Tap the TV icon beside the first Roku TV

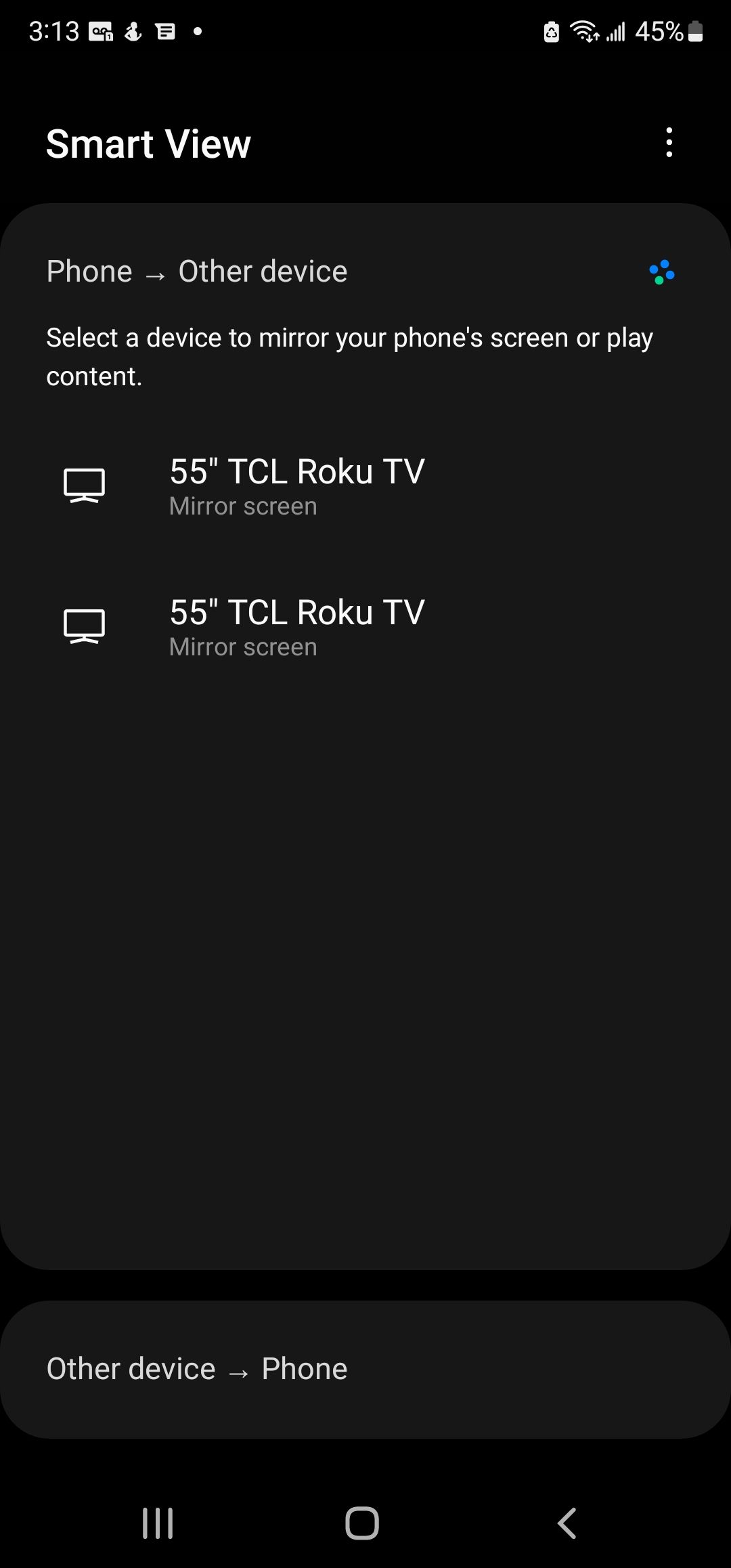pyautogui.click(x=84, y=484)
